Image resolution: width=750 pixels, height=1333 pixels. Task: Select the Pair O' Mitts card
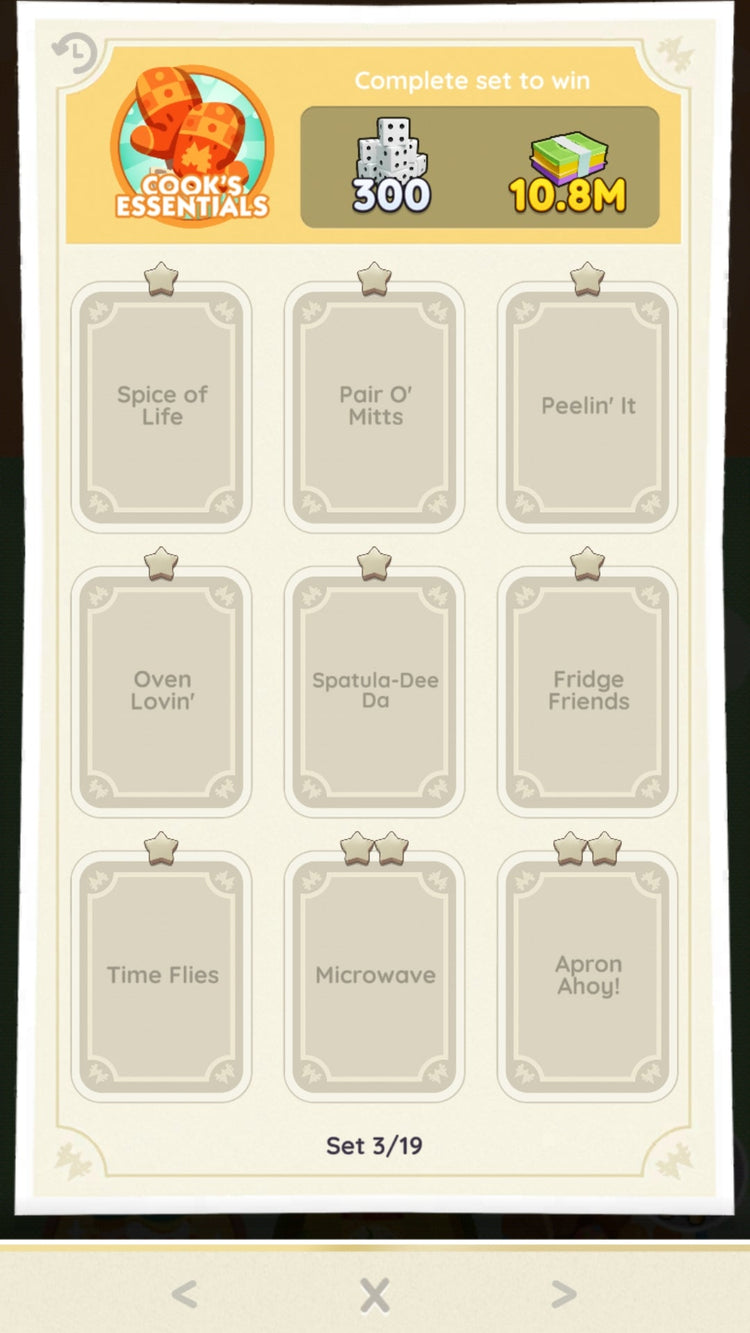(374, 406)
